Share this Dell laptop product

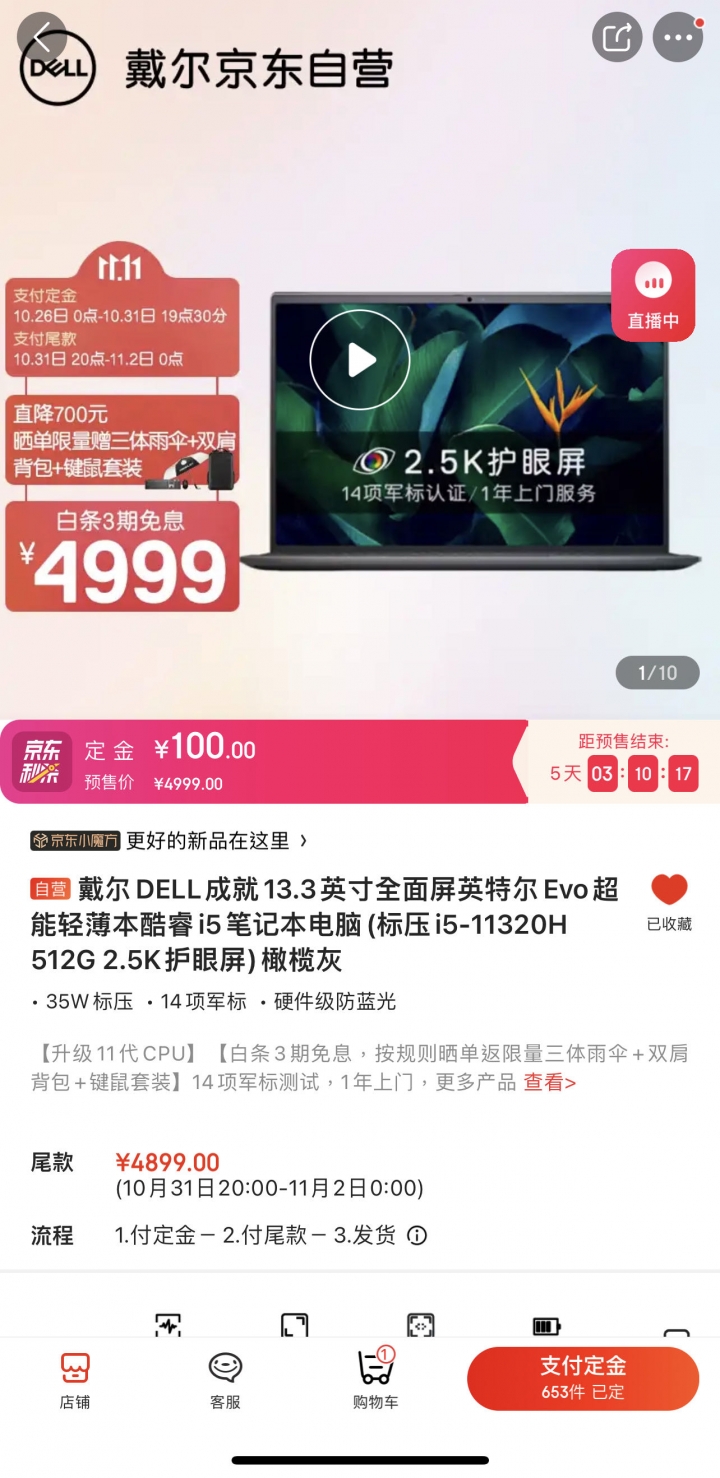(x=617, y=39)
